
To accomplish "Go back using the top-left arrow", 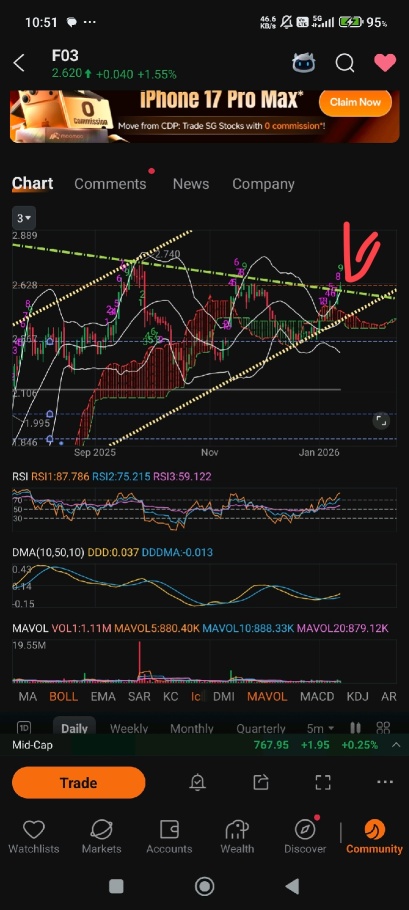I will click(19, 63).
